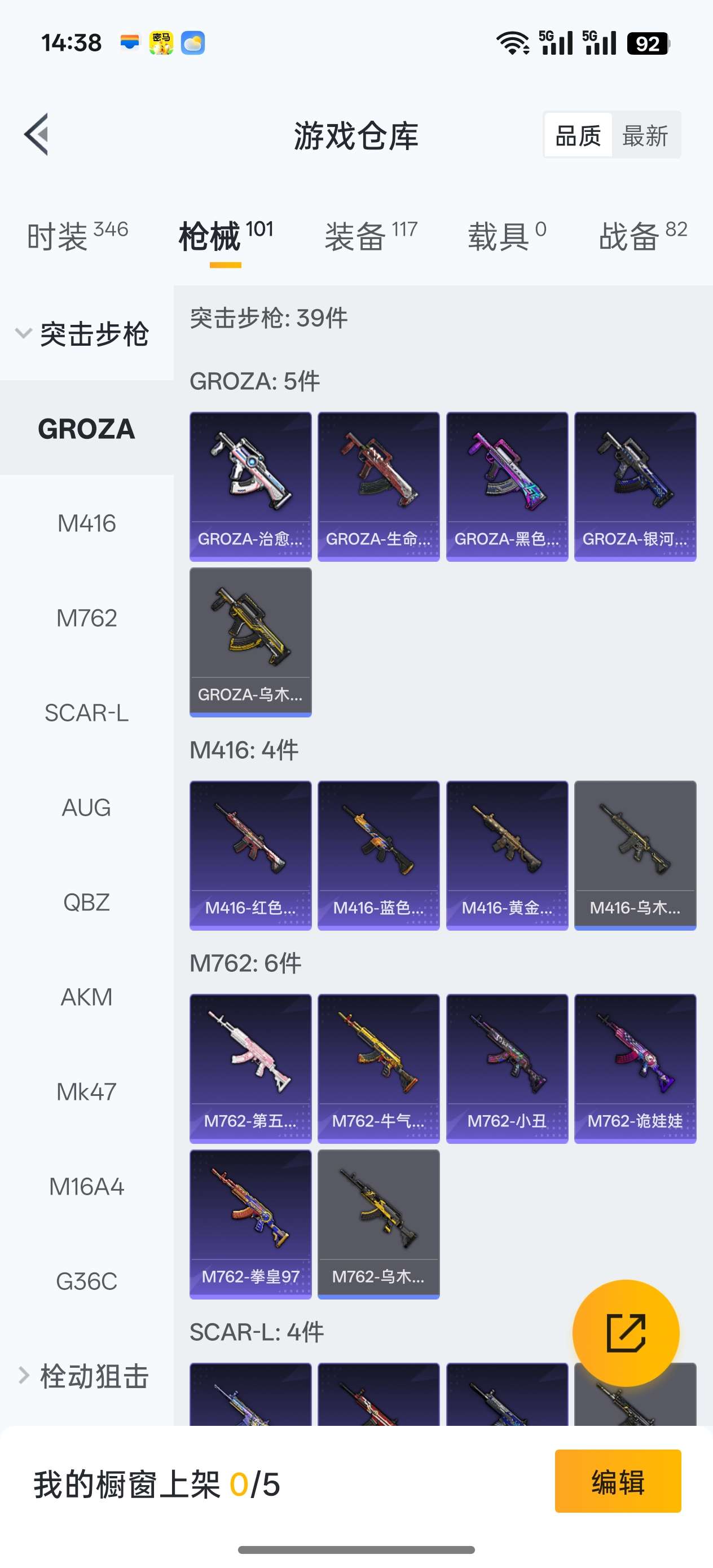Go back from 游戏仓库 page

[37, 135]
